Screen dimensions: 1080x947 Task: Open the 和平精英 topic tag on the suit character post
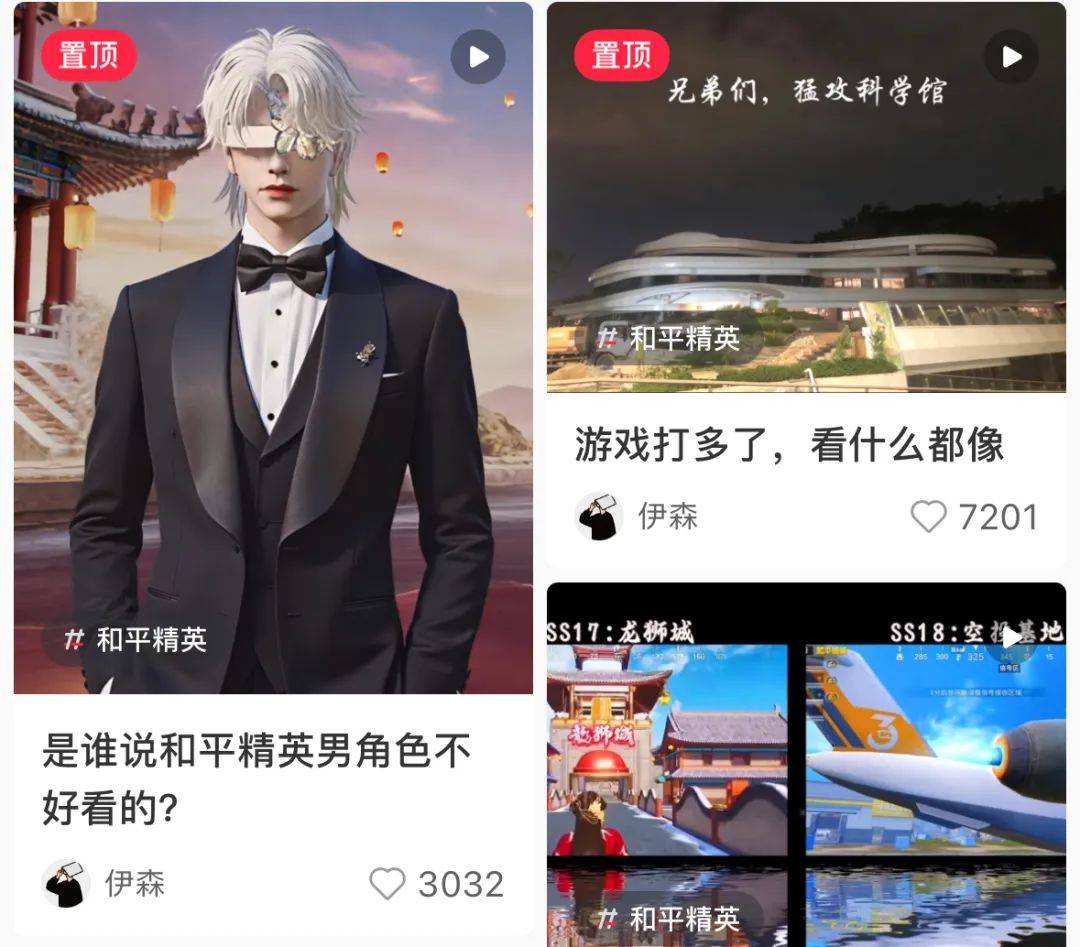click(x=137, y=640)
